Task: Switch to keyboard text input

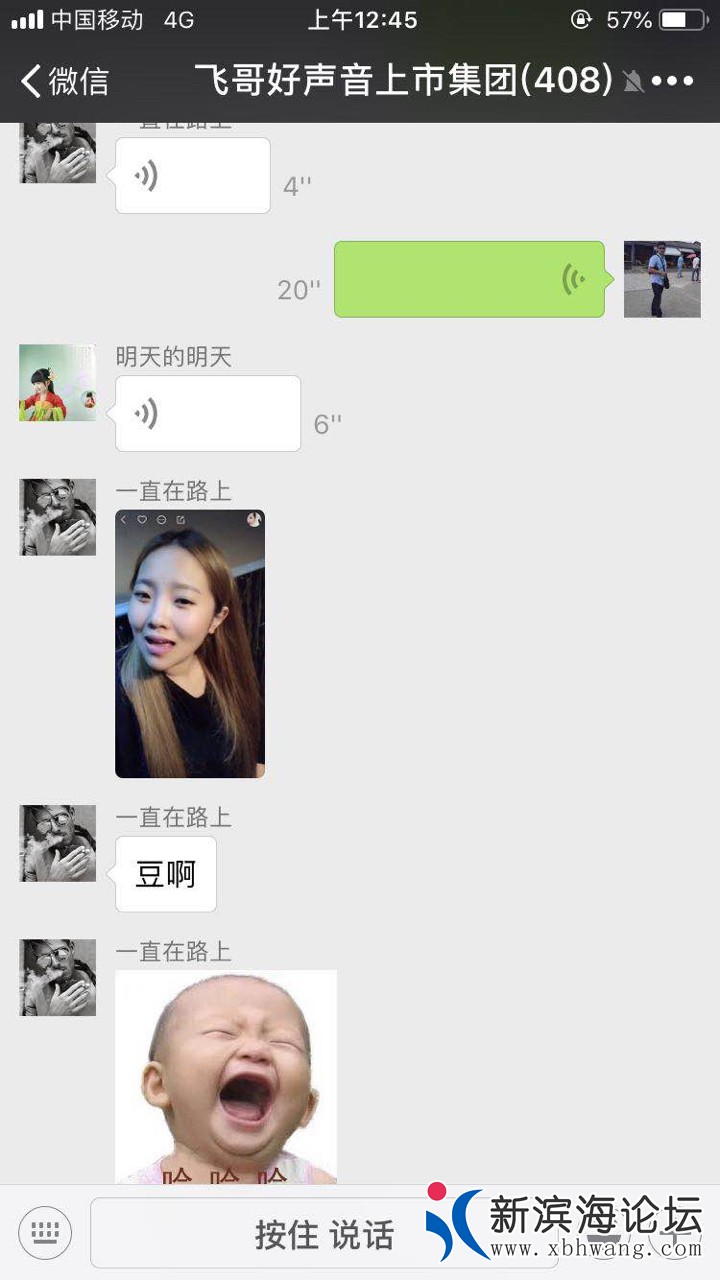Action: click(45, 1233)
